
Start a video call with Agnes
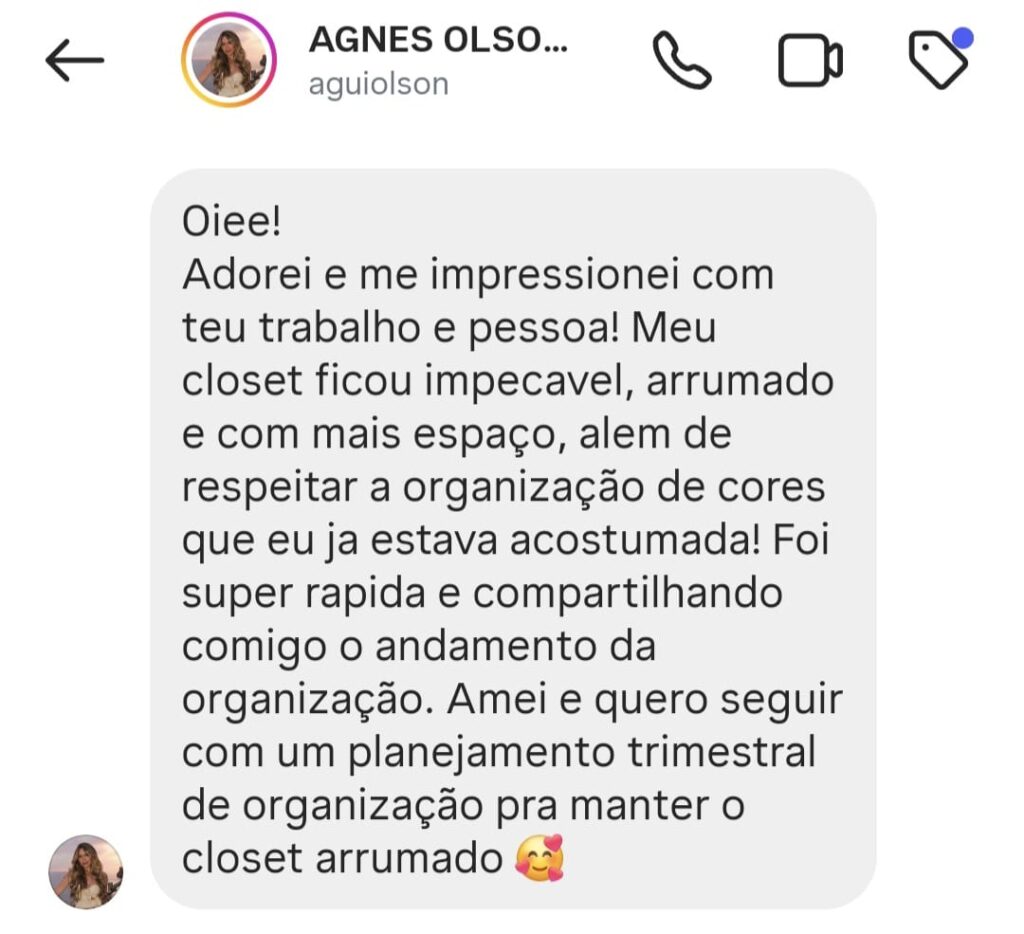pos(810,61)
